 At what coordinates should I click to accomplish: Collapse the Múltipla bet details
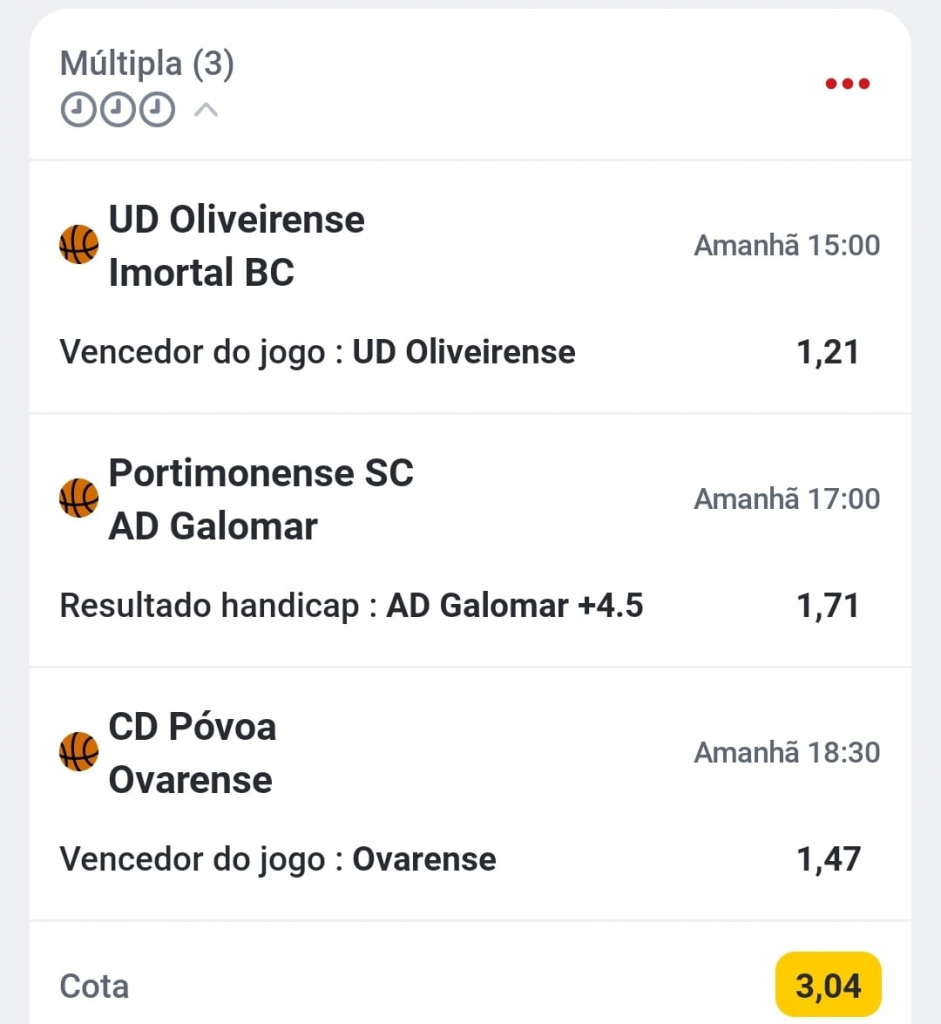206,111
